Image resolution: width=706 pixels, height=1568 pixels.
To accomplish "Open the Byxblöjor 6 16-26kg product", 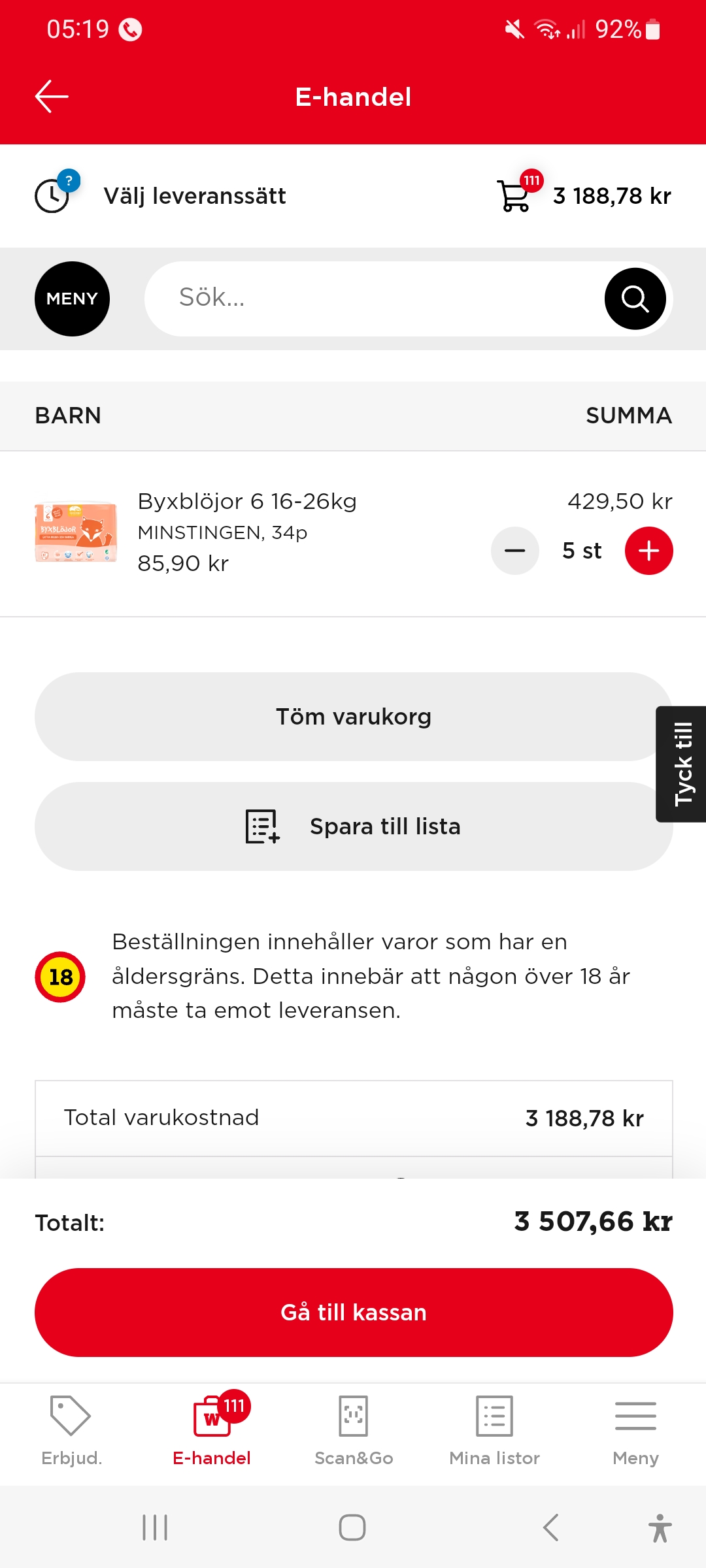I will click(x=247, y=502).
